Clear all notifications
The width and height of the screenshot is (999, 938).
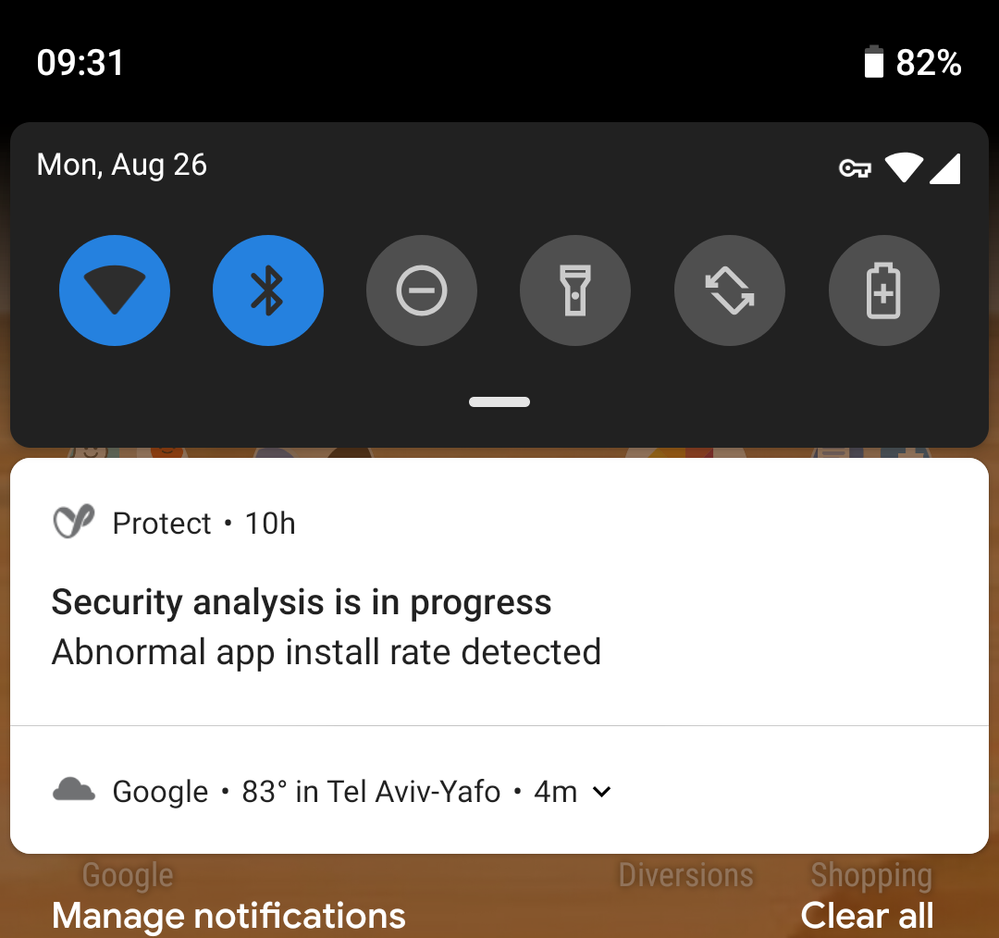(x=866, y=915)
